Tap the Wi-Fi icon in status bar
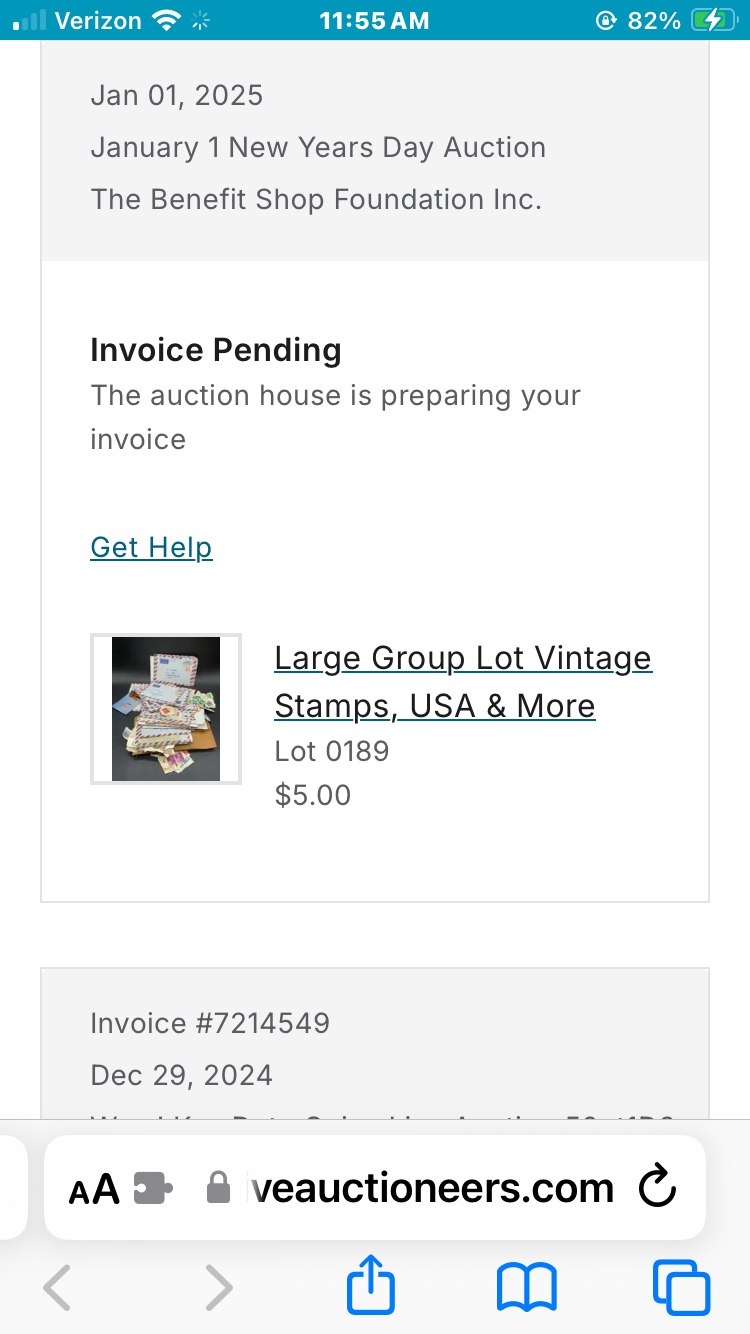The image size is (750, 1334). click(165, 18)
